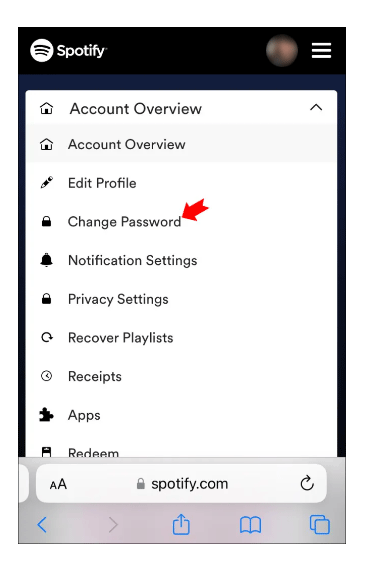Select Account Overview menu item
Image resolution: width=370 pixels, height=562 pixels.
click(x=181, y=144)
